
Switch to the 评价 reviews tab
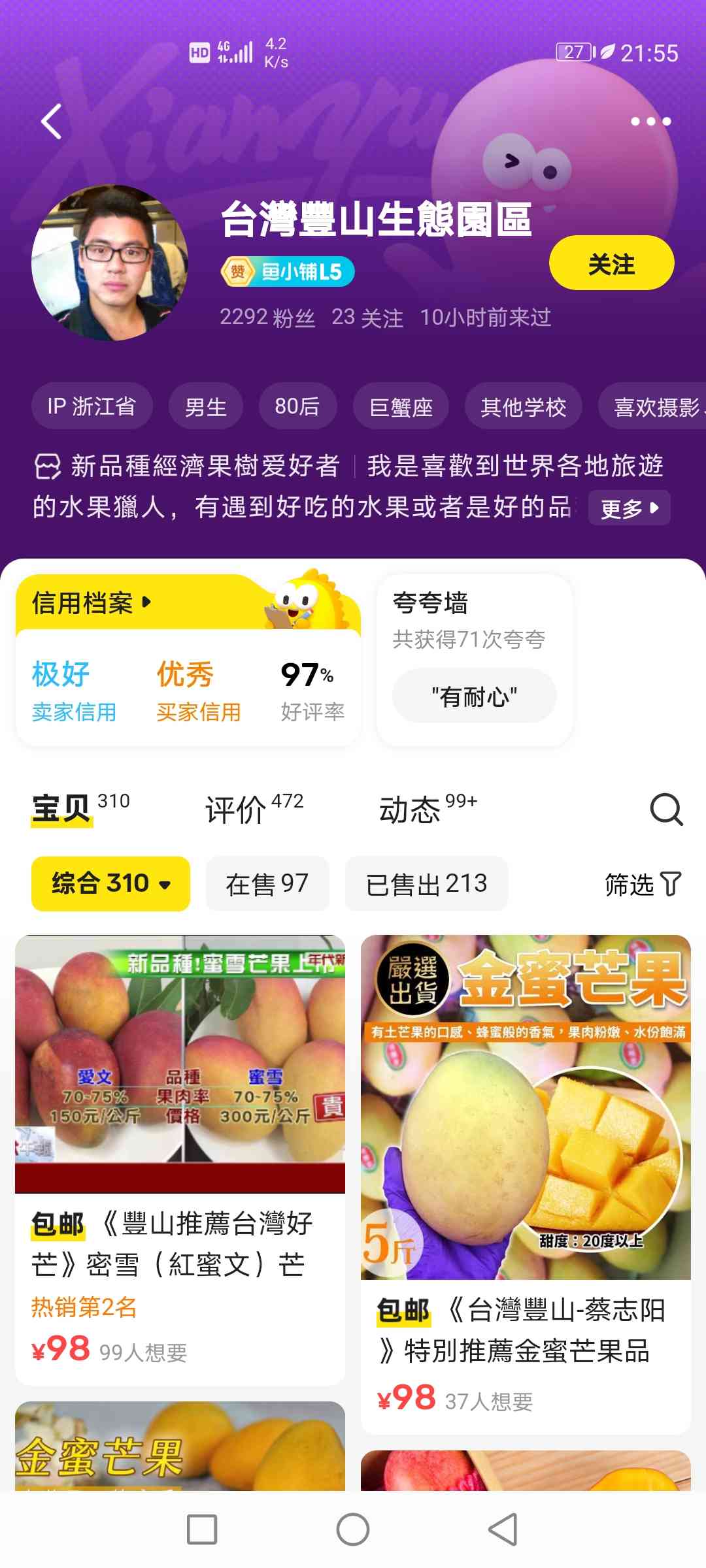(254, 809)
